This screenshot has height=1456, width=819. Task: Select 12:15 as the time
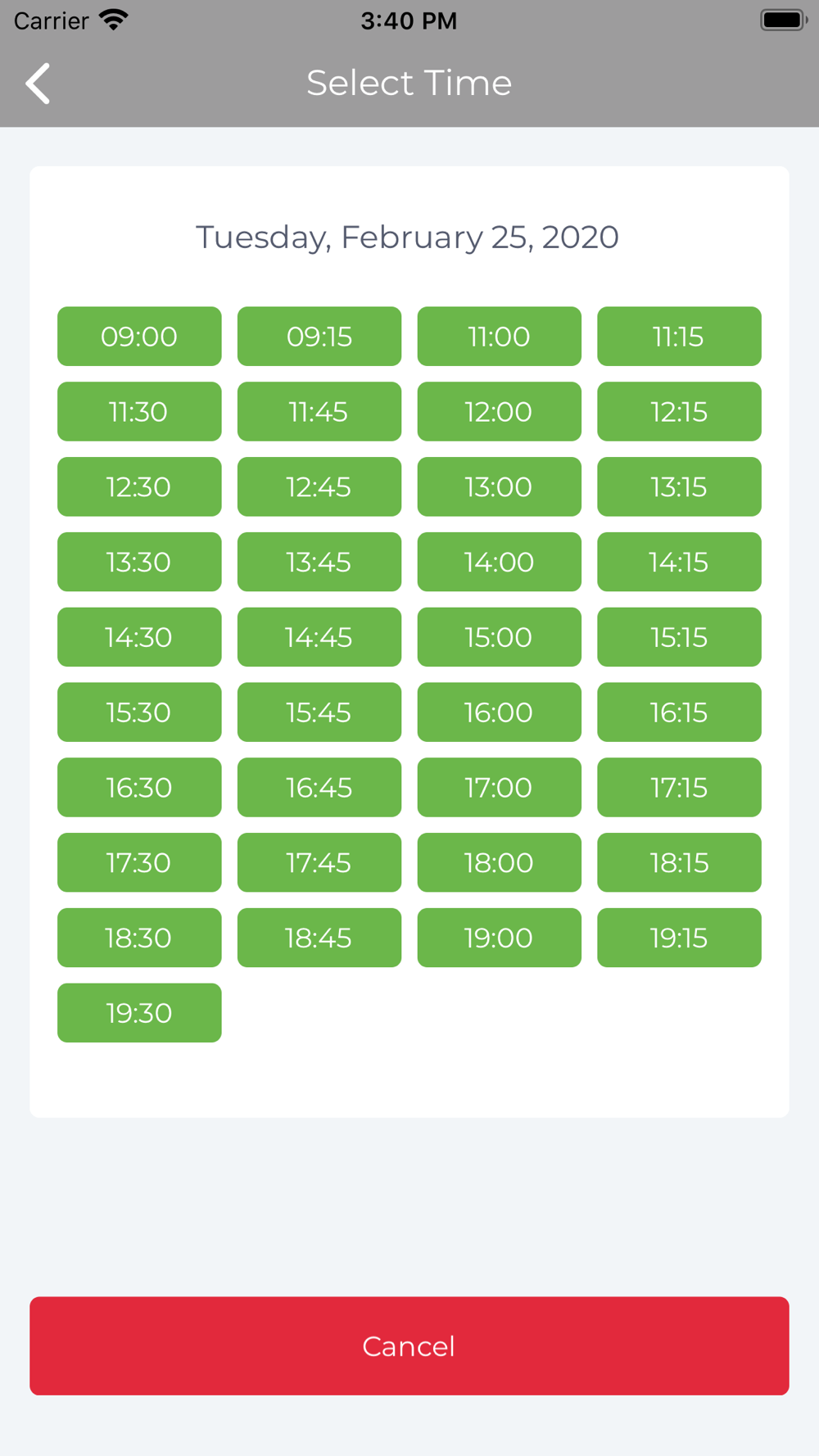(x=680, y=412)
